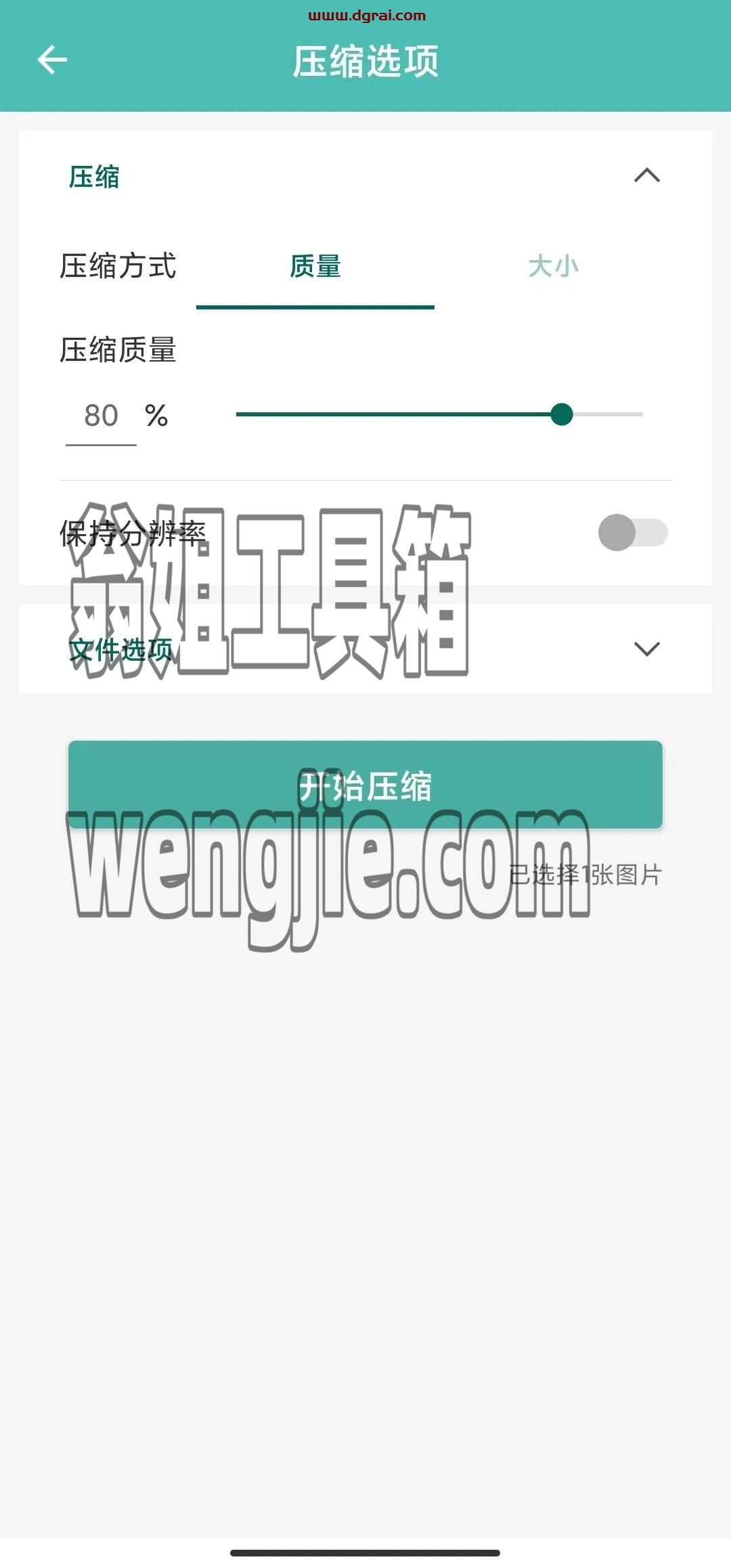Enable the 保持分辨率 switch

pos(633,533)
